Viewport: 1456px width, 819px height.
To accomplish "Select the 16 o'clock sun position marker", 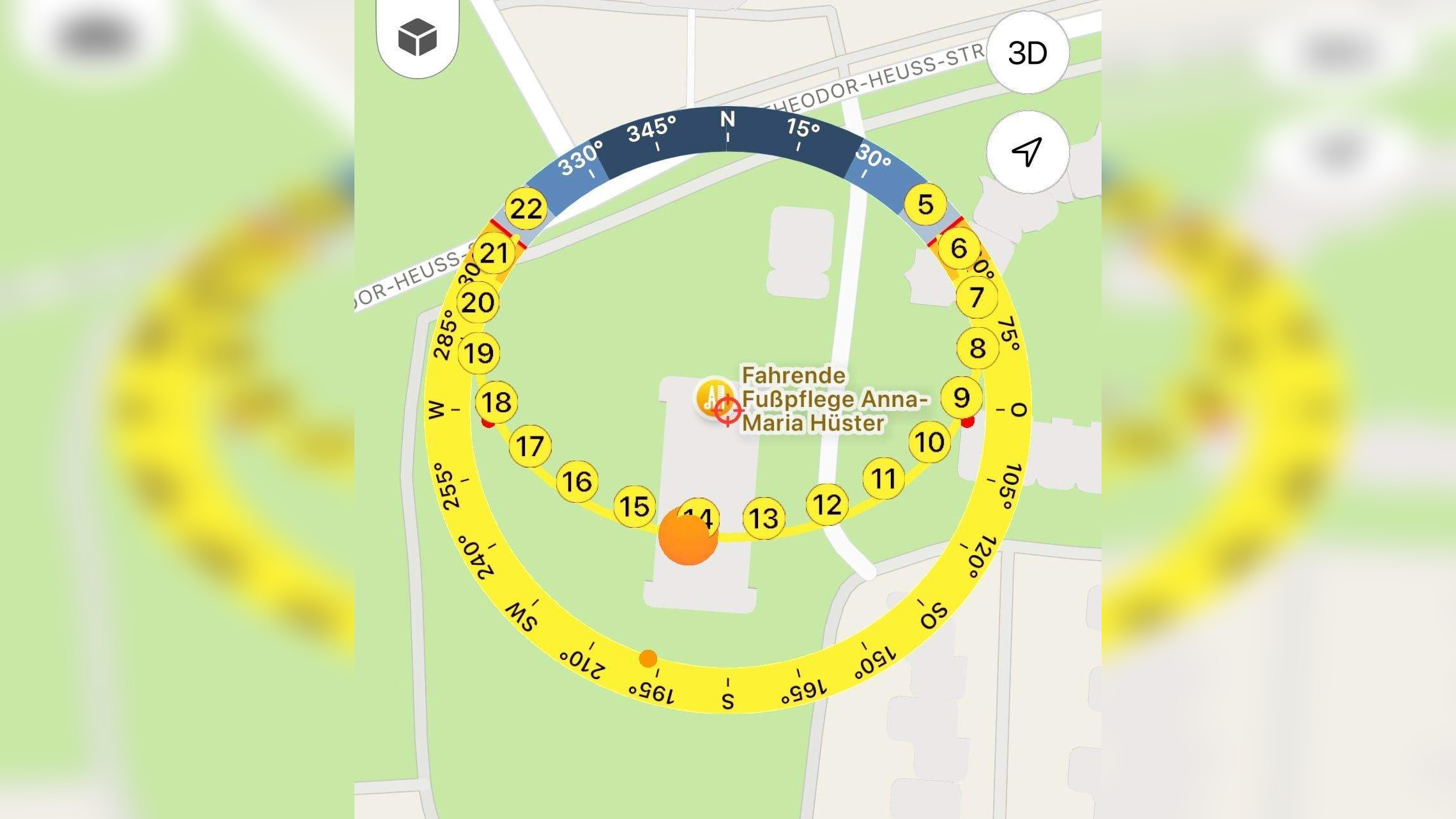I will pyautogui.click(x=577, y=482).
